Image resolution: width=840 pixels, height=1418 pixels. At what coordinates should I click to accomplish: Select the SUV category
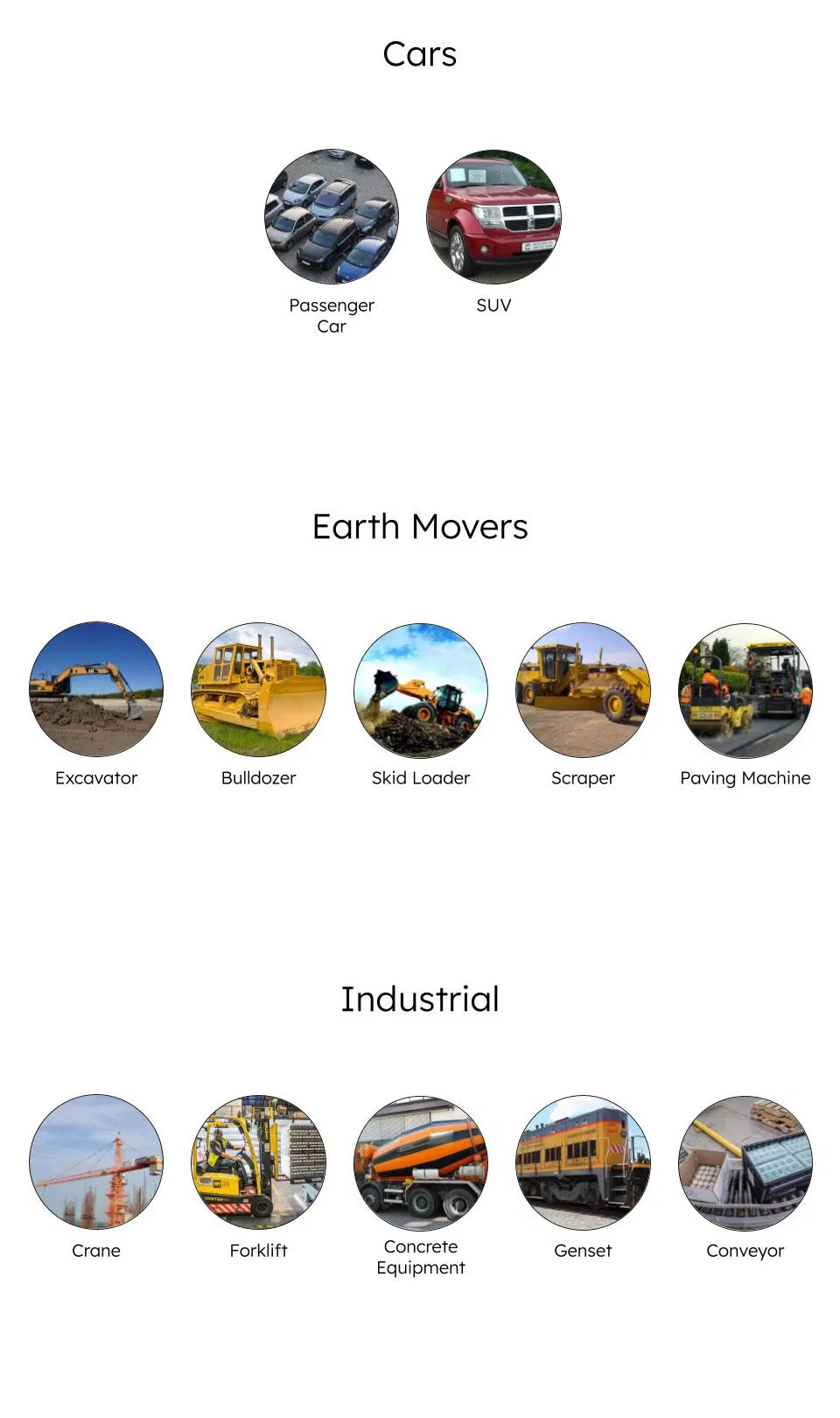[493, 216]
